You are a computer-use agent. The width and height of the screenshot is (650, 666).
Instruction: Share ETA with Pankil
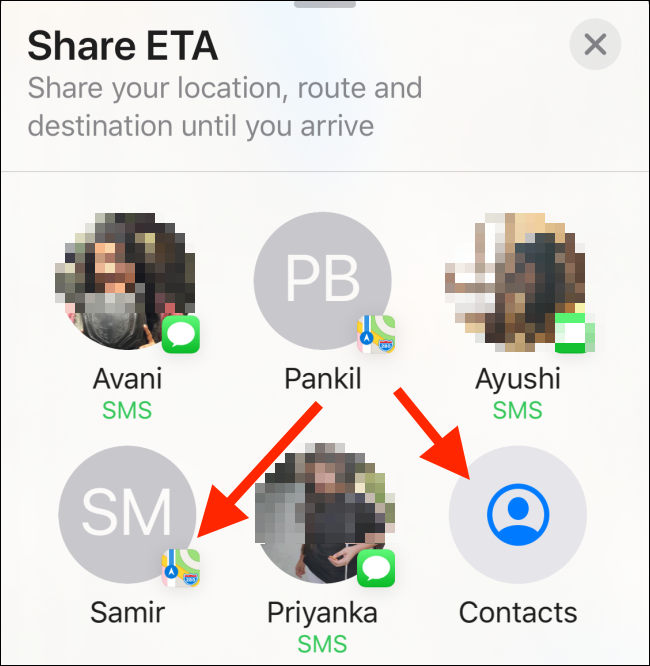coord(323,281)
